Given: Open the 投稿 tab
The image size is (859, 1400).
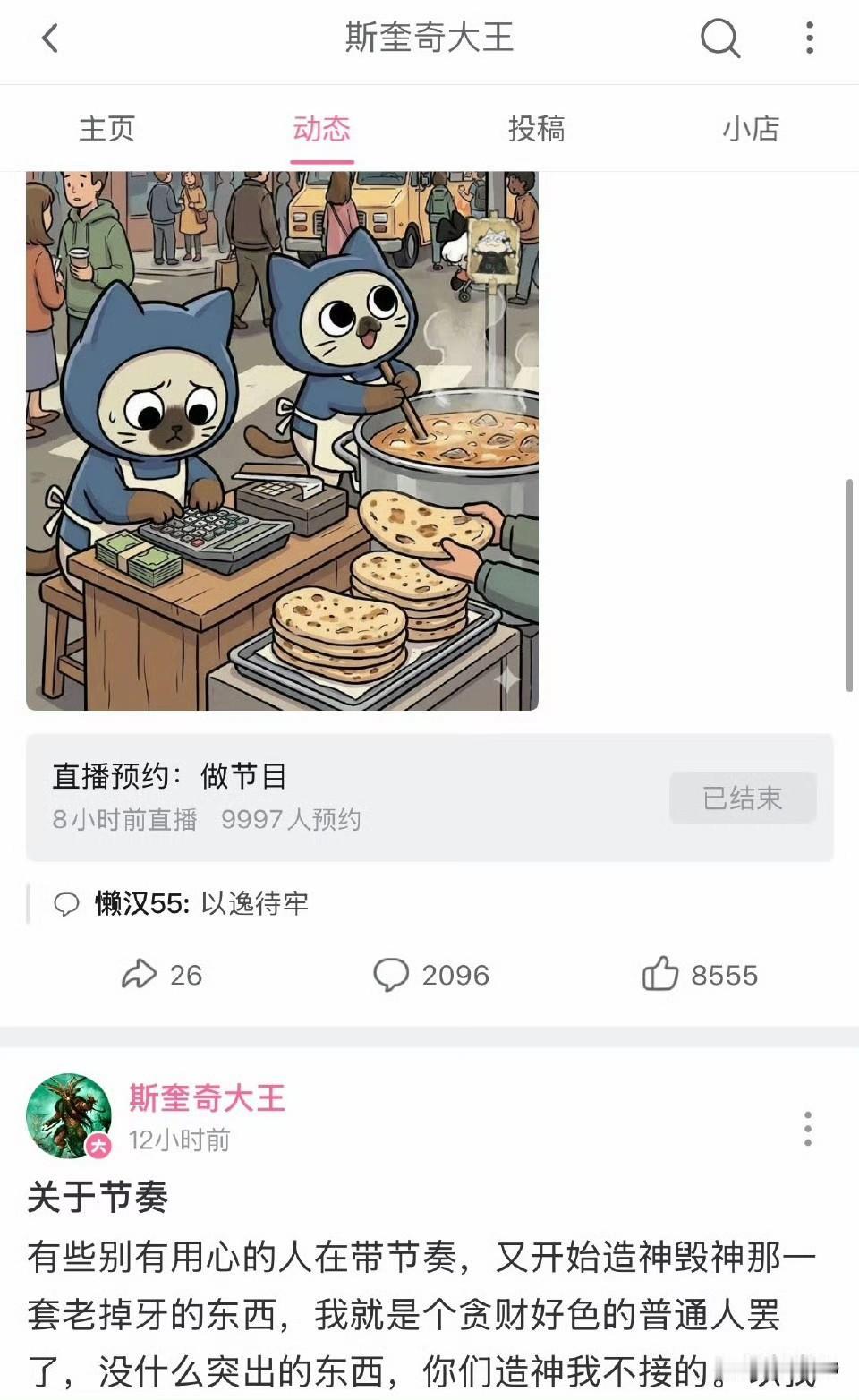Looking at the screenshot, I should [x=537, y=129].
